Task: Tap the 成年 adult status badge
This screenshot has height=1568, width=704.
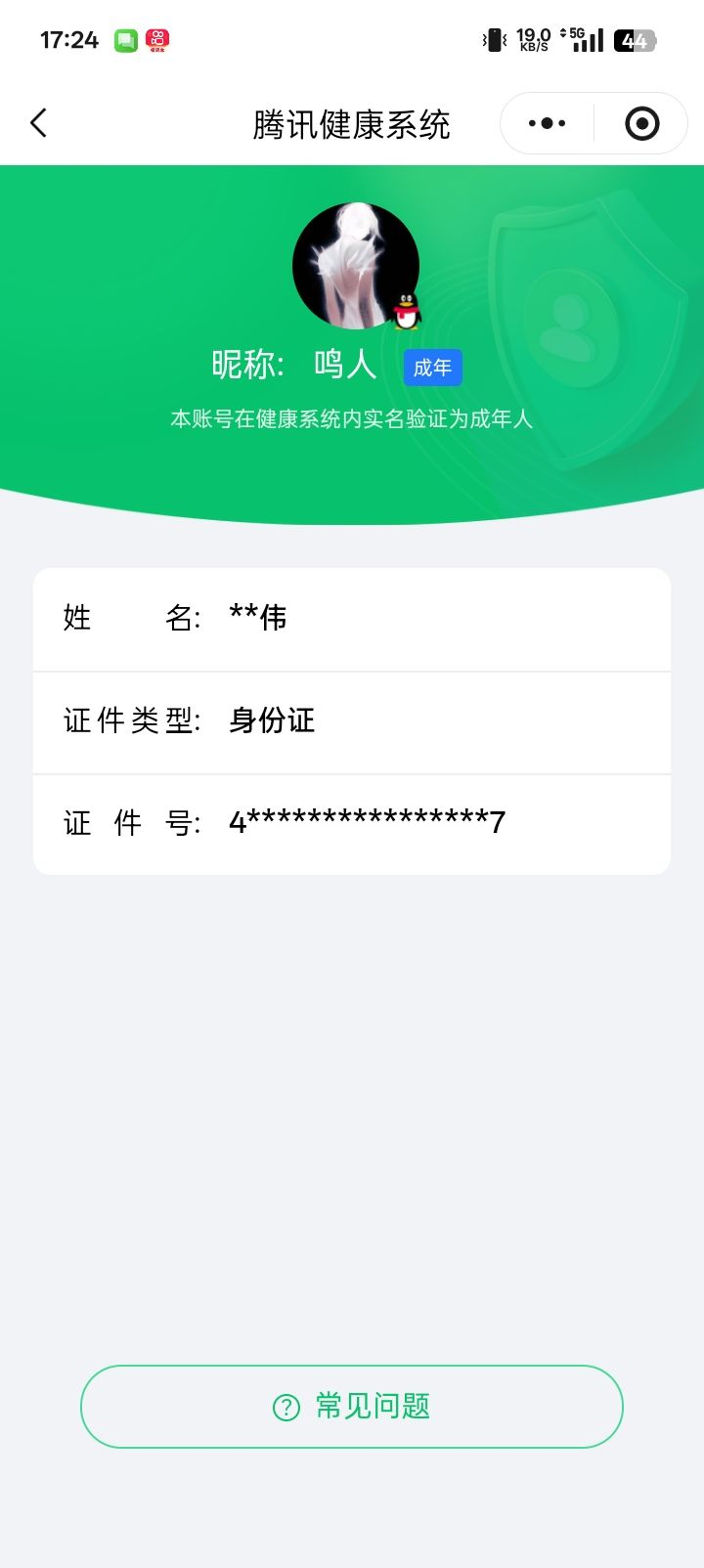Action: point(433,367)
